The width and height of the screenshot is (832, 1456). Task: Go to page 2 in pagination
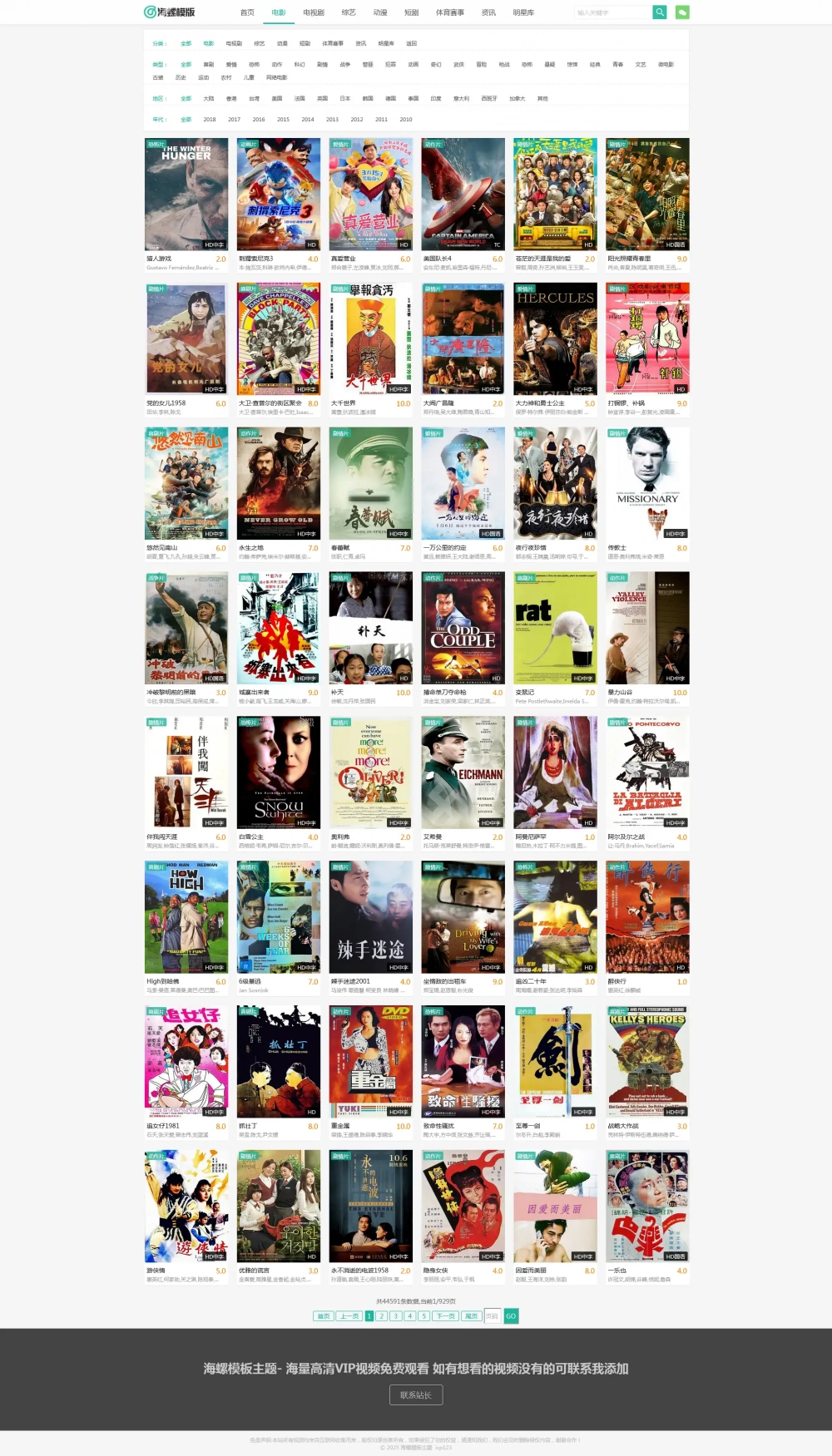point(381,1315)
